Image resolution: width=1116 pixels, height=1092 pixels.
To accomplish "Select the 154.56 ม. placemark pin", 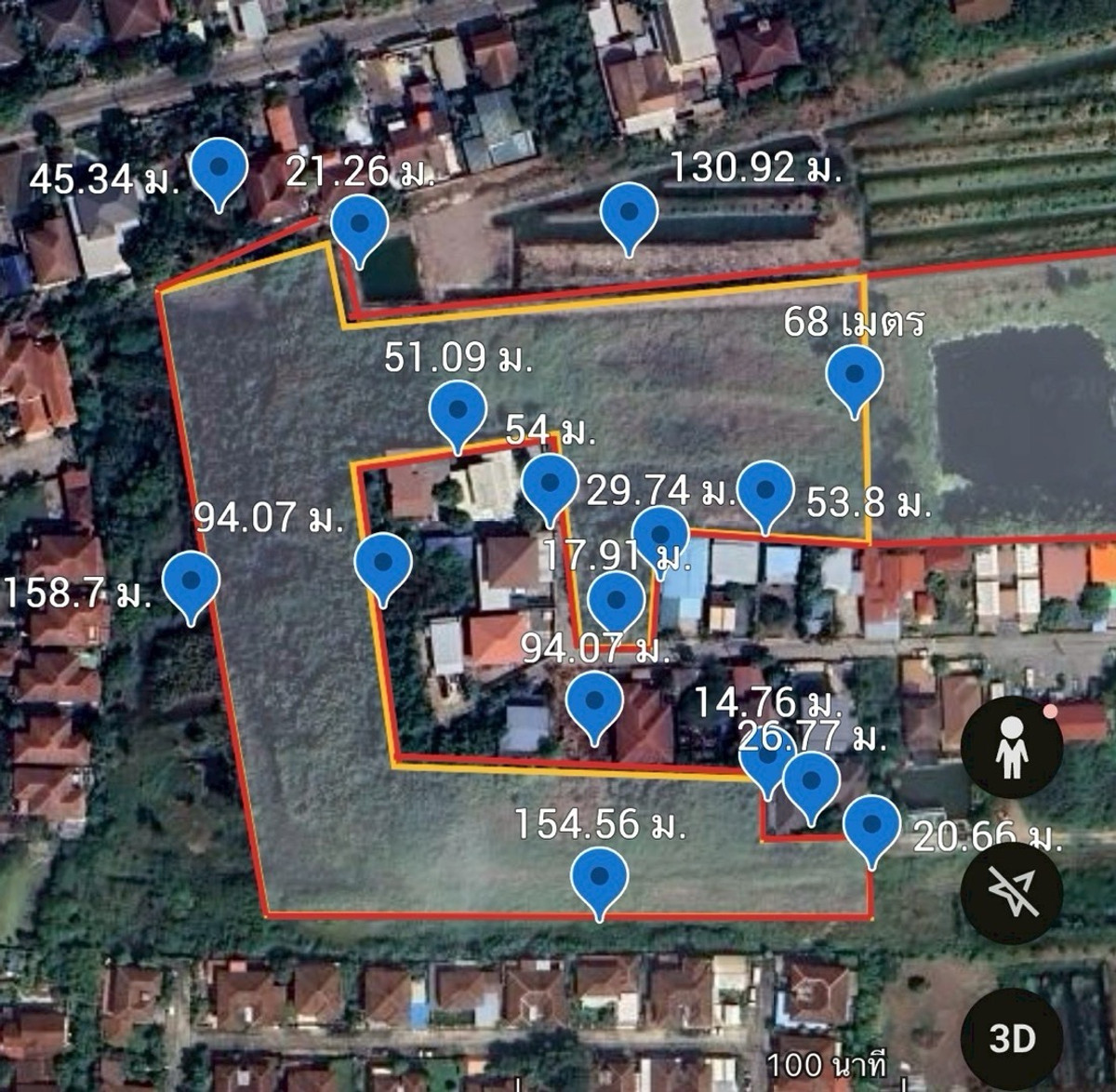I will click(599, 878).
